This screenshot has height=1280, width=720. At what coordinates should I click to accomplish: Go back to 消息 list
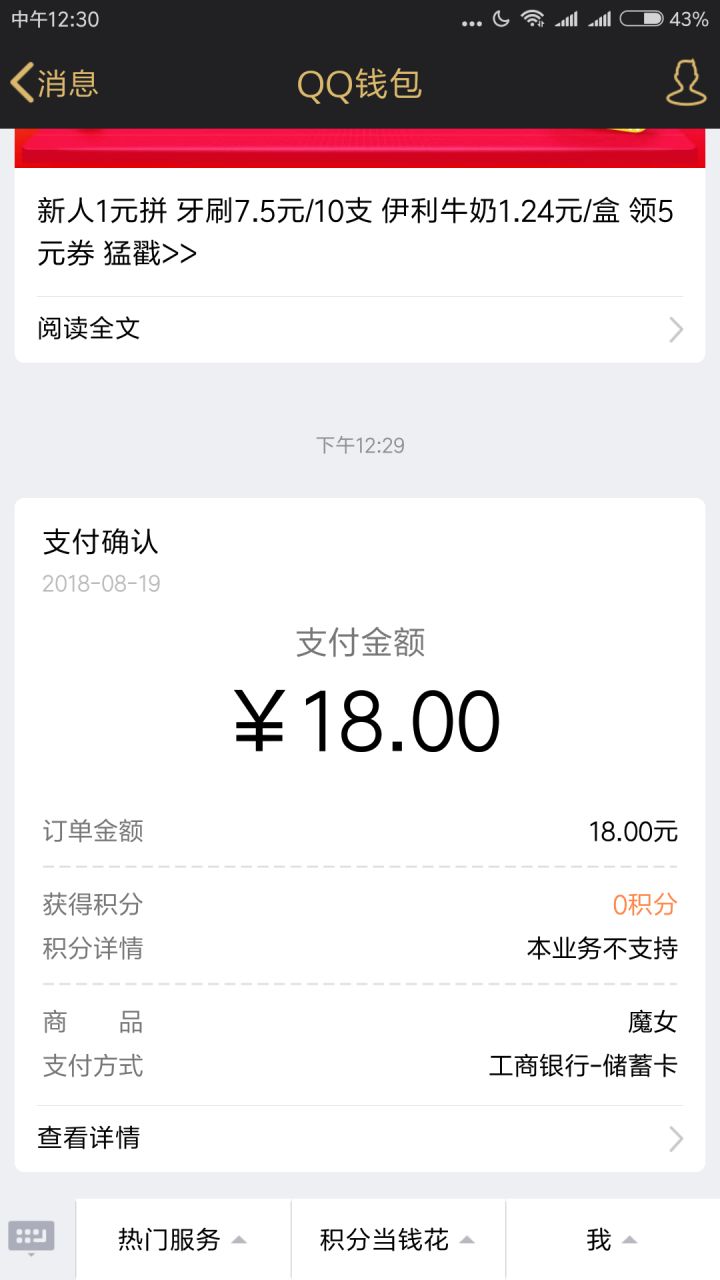coord(55,84)
